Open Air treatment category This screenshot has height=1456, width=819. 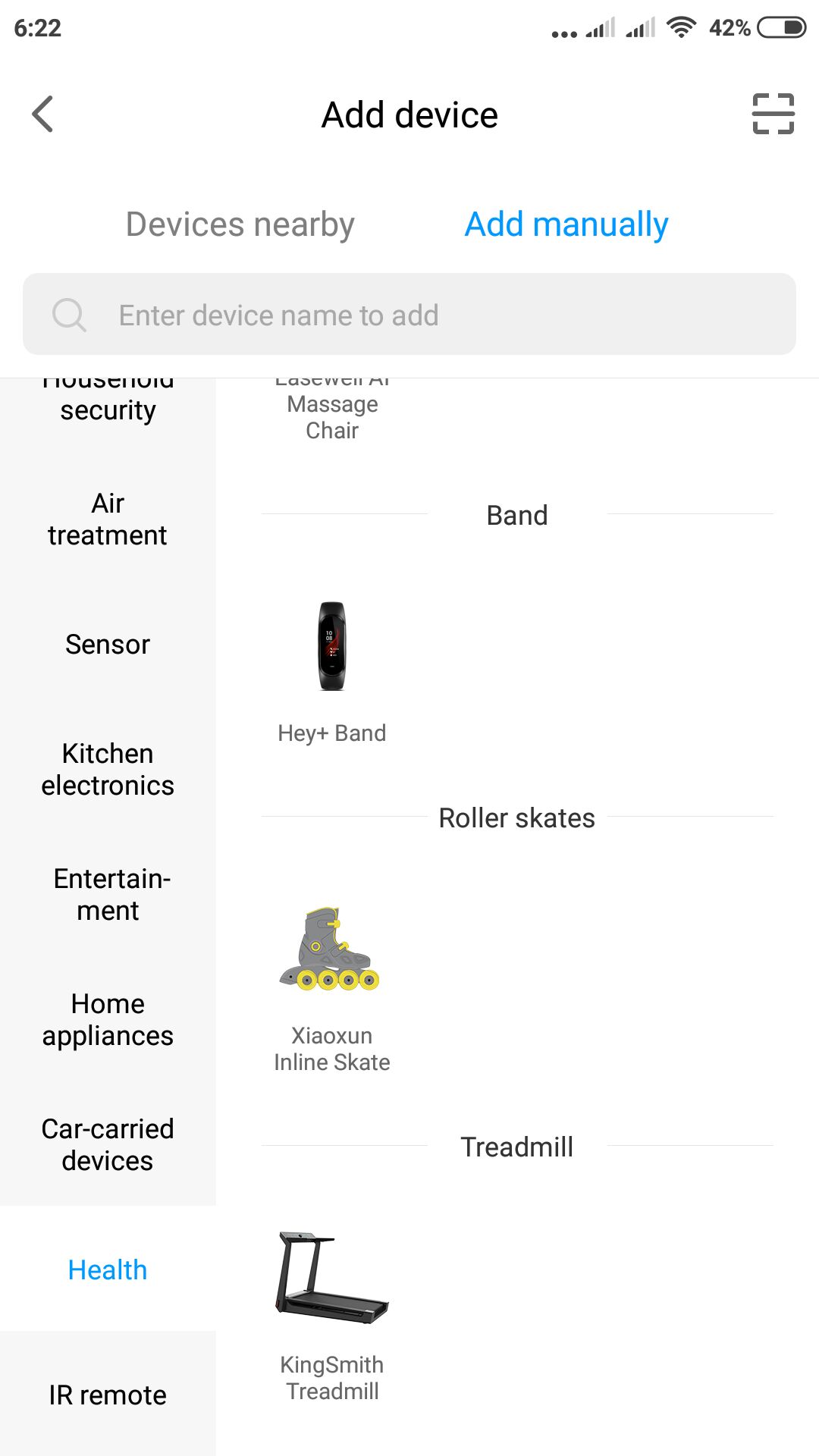pos(108,519)
